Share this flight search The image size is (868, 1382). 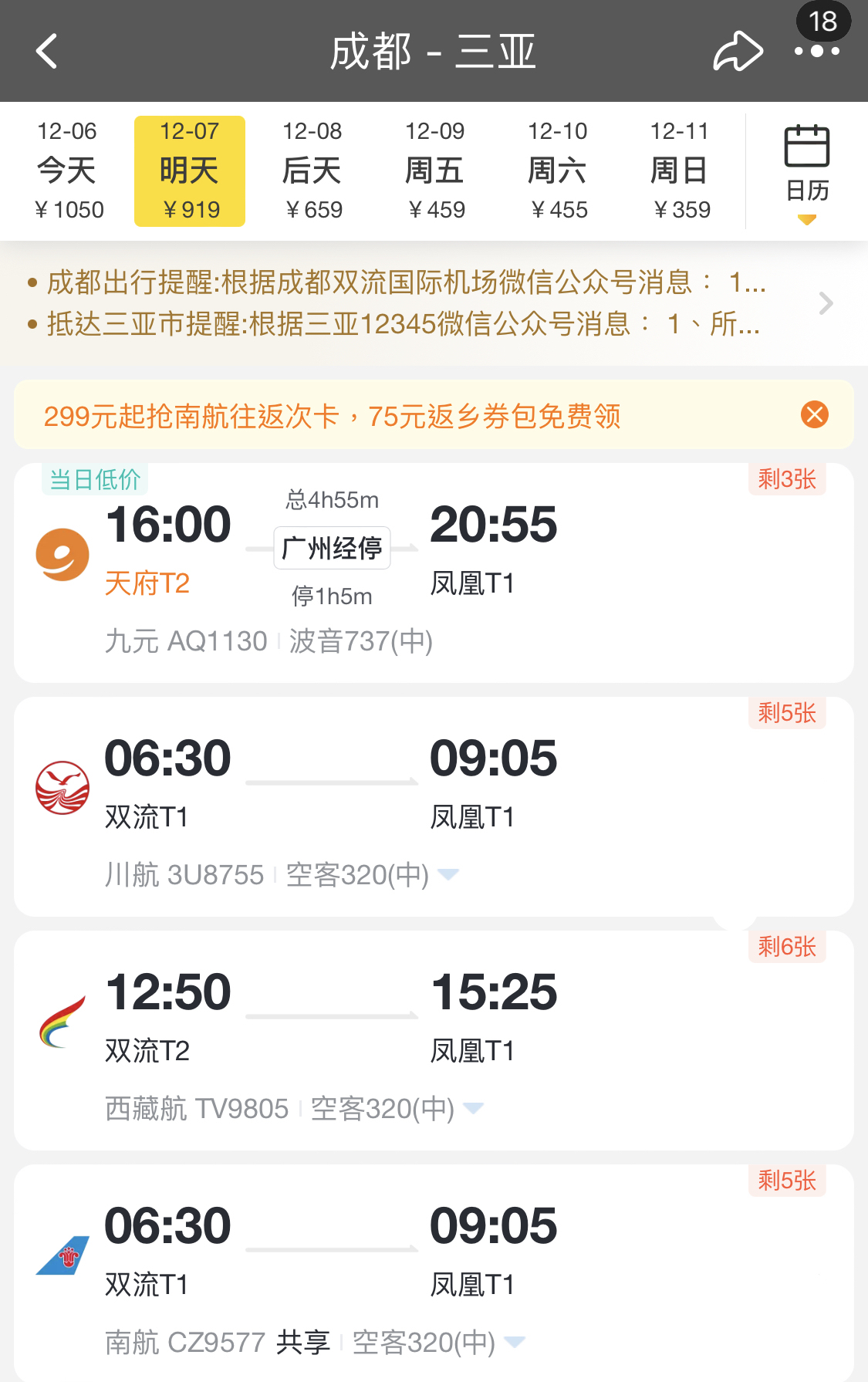pyautogui.click(x=738, y=52)
